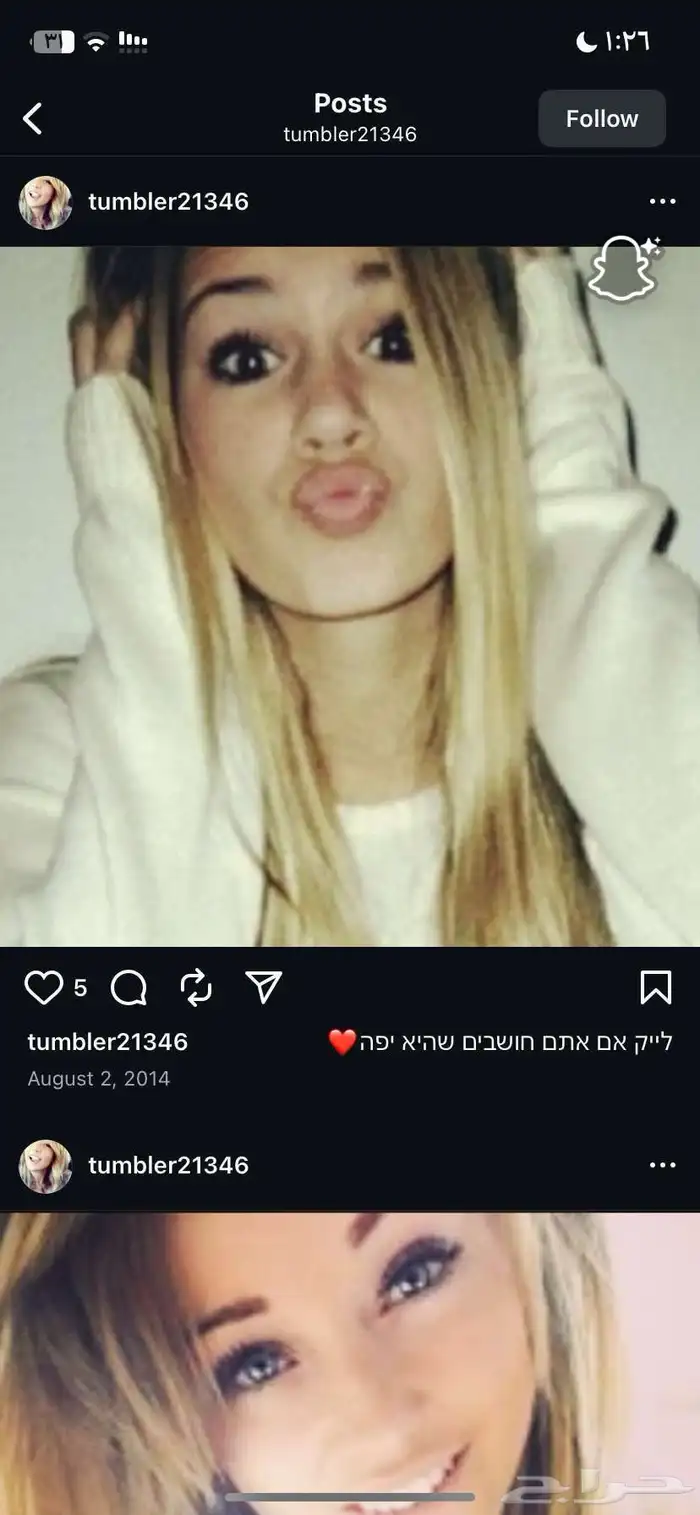The height and width of the screenshot is (1515, 700).
Task: Open options menu of the first post
Action: coord(662,202)
